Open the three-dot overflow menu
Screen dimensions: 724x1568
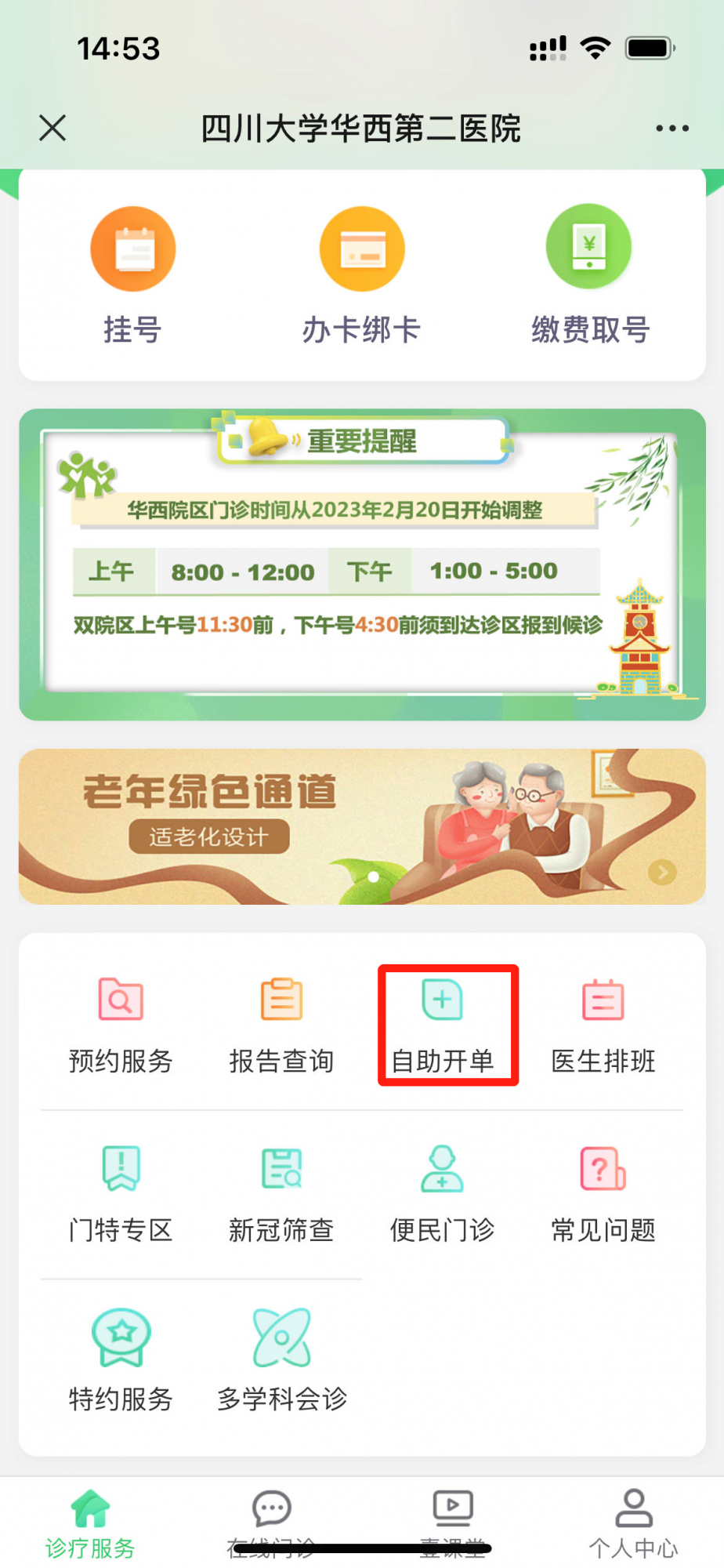tap(672, 129)
